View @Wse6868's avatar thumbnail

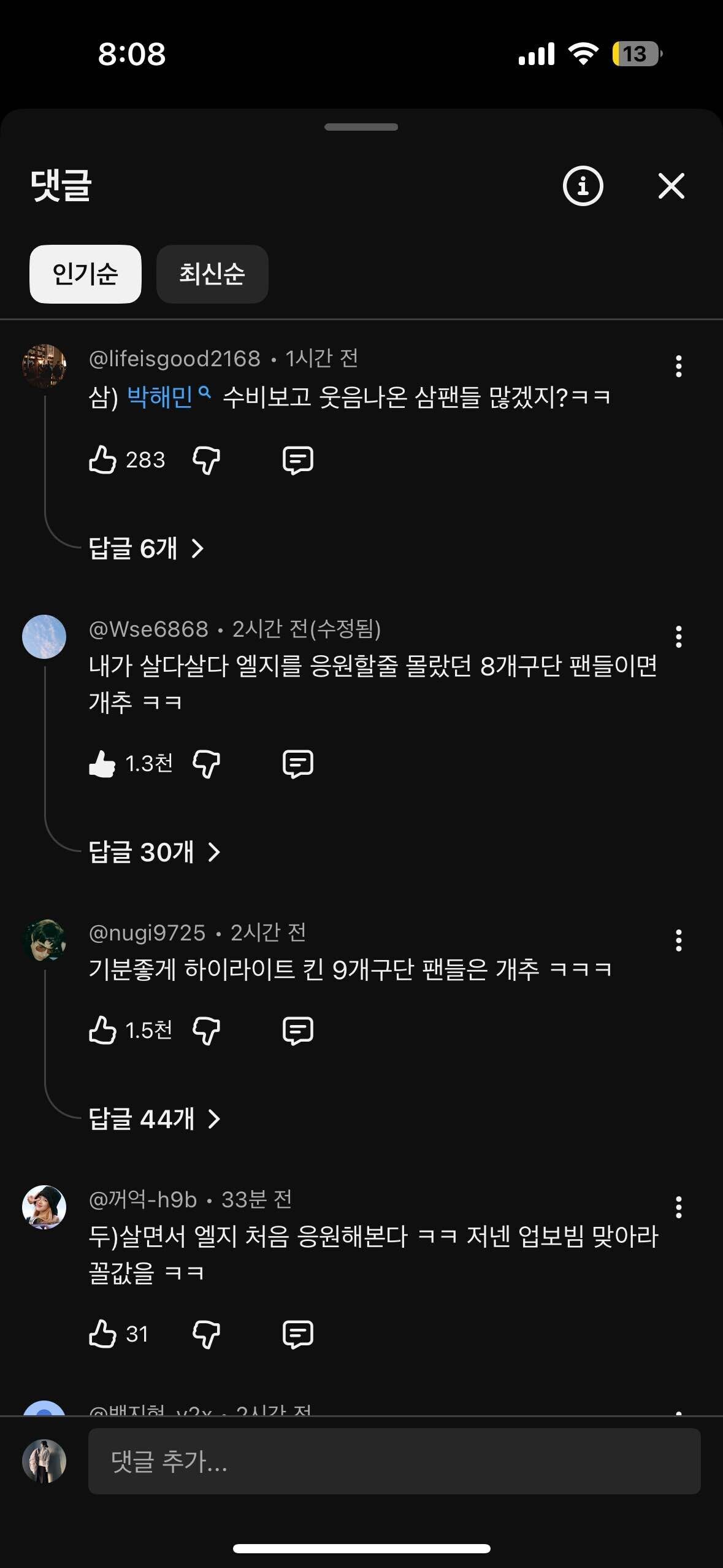(44, 636)
